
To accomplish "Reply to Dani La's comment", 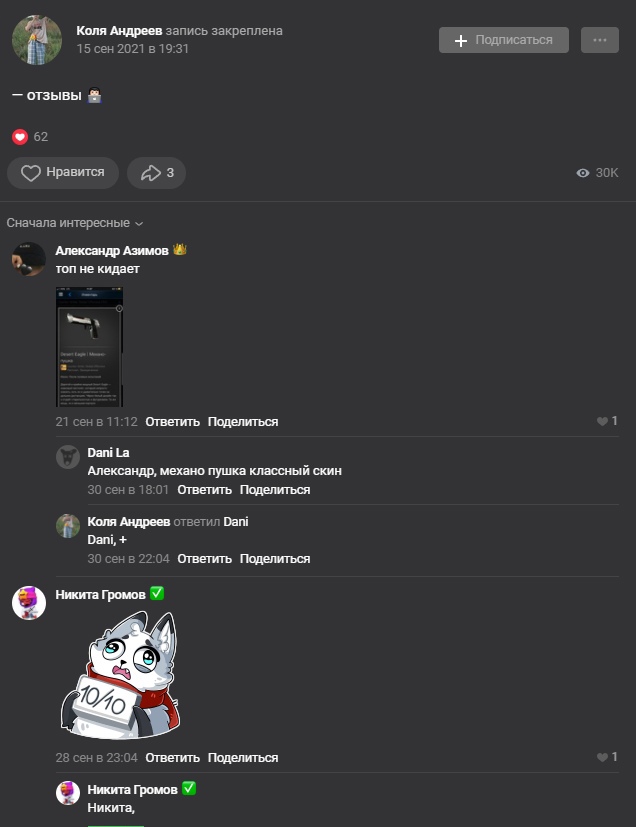I will coord(205,490).
